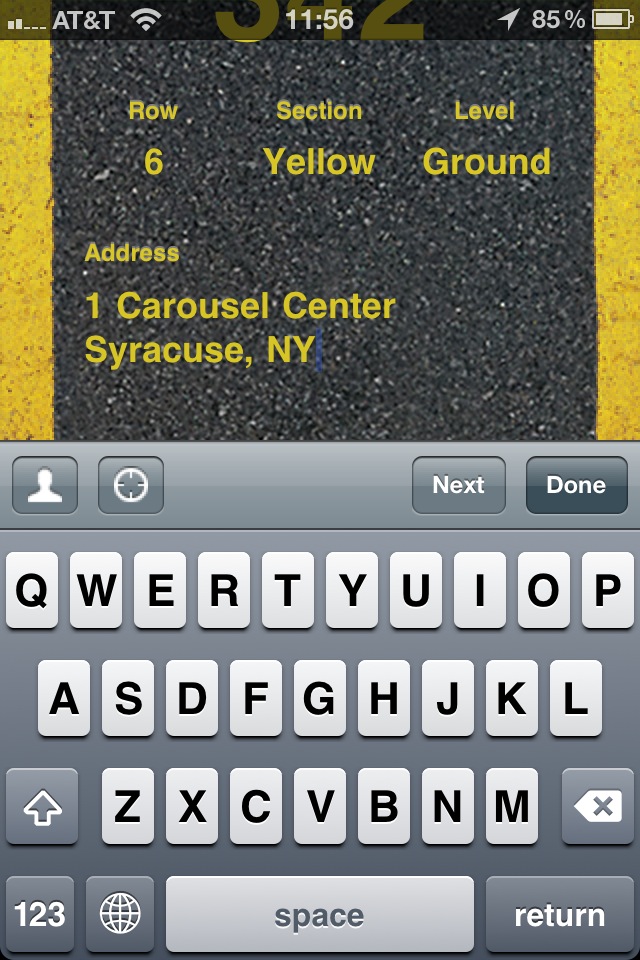
Task: Tap the return key
Action: click(x=559, y=914)
